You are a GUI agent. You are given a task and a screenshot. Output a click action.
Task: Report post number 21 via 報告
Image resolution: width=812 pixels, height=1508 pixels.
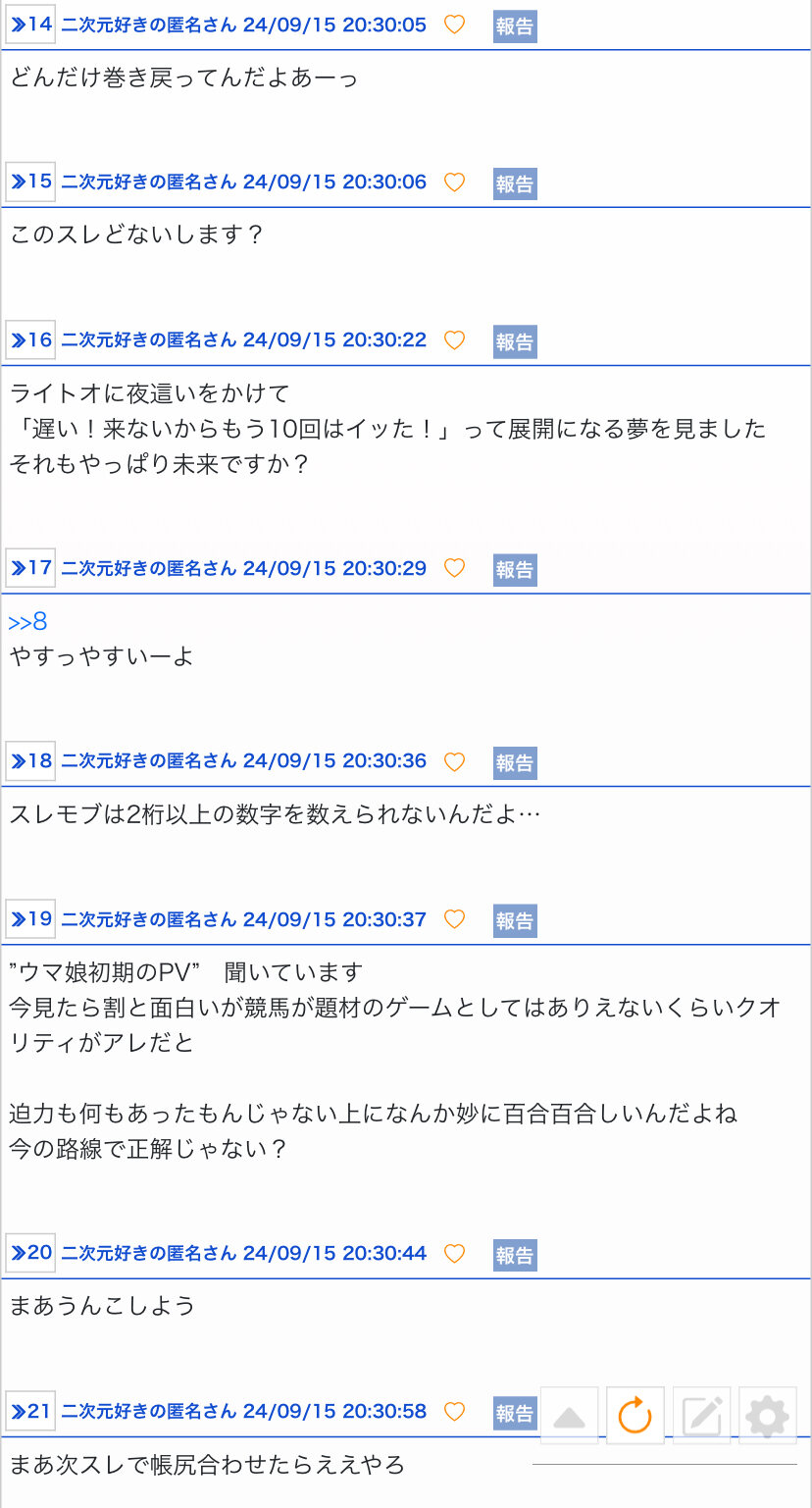click(x=515, y=1413)
